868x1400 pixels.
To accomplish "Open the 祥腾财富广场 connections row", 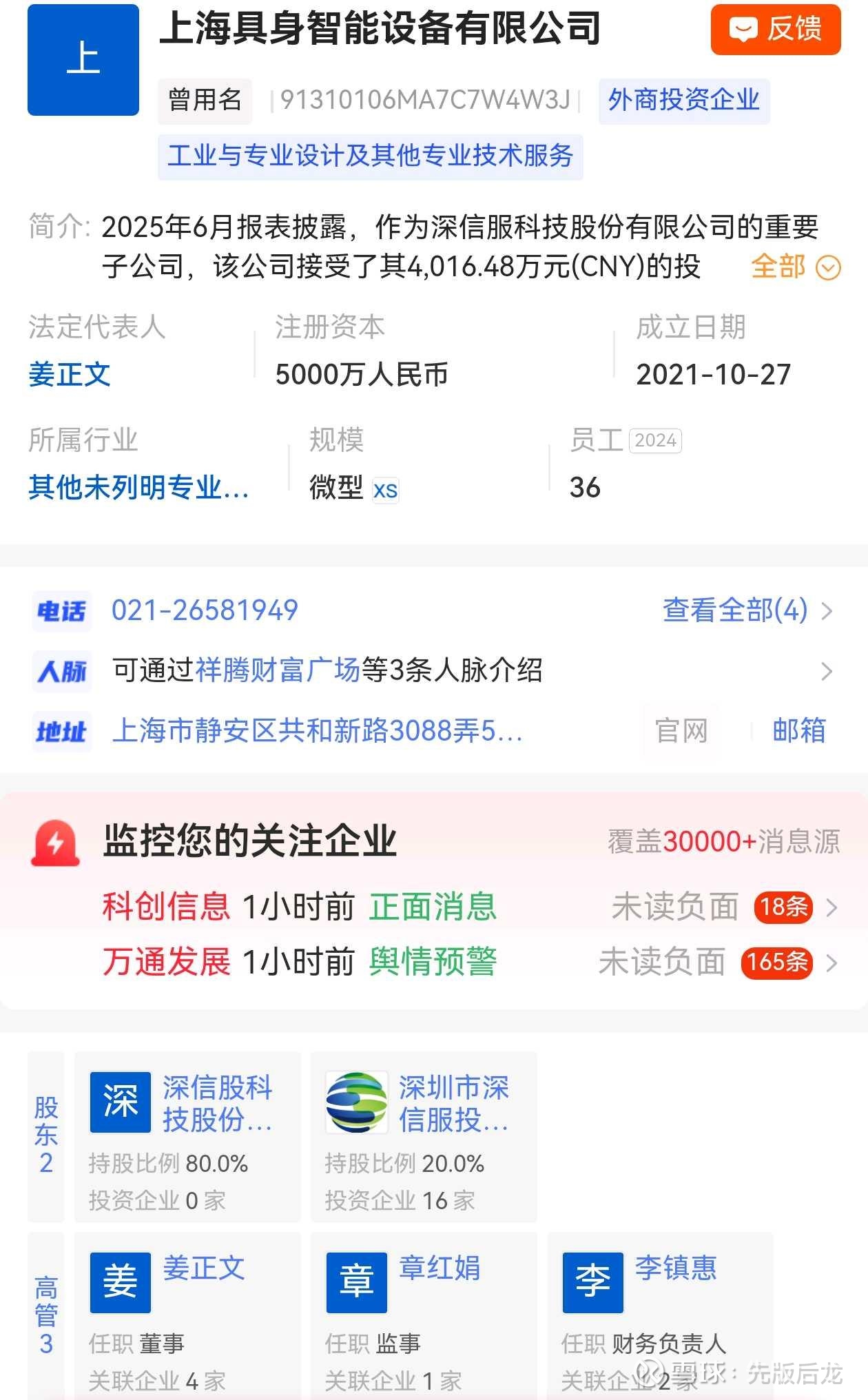I will coord(434,670).
